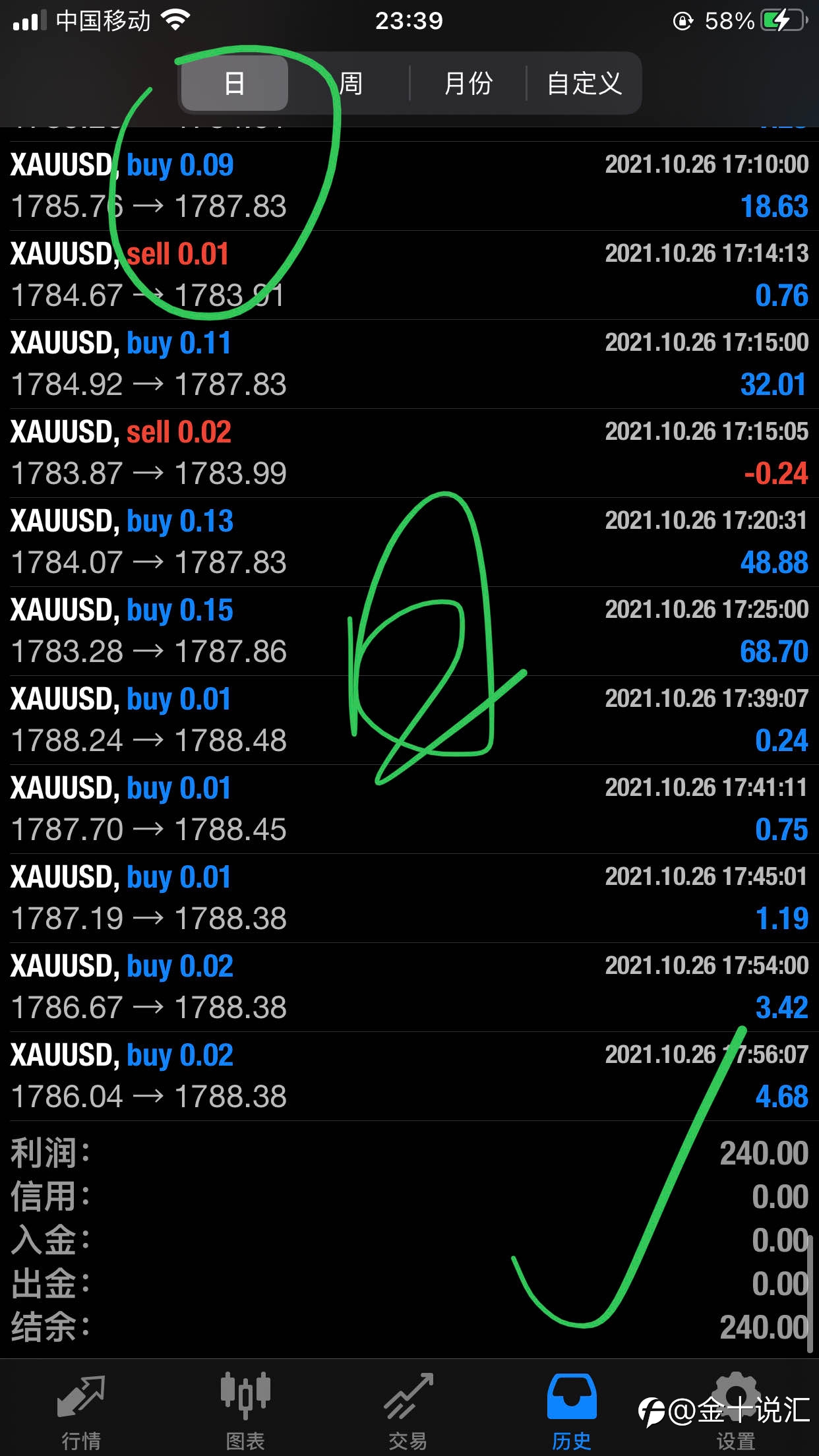This screenshot has width=819, height=1456.
Task: Open the buy 0.02 trade with 4.68 profit
Action: pos(409,1076)
